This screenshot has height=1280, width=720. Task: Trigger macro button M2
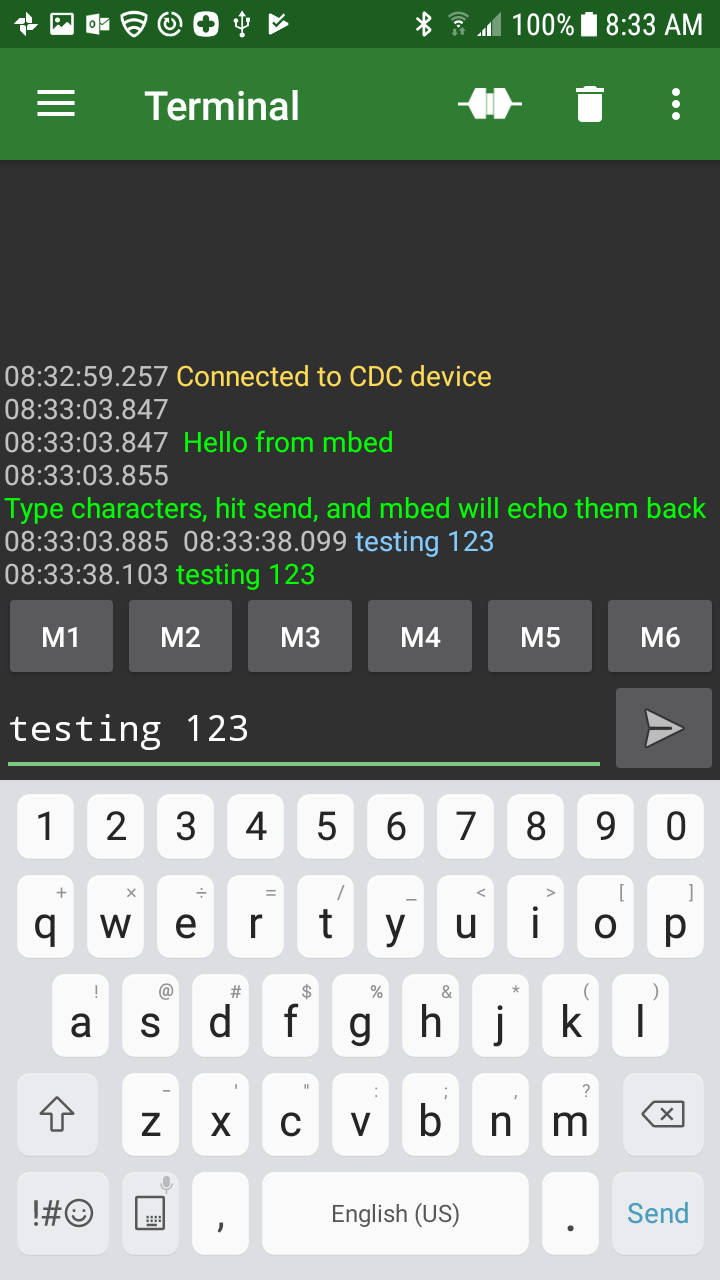point(180,636)
